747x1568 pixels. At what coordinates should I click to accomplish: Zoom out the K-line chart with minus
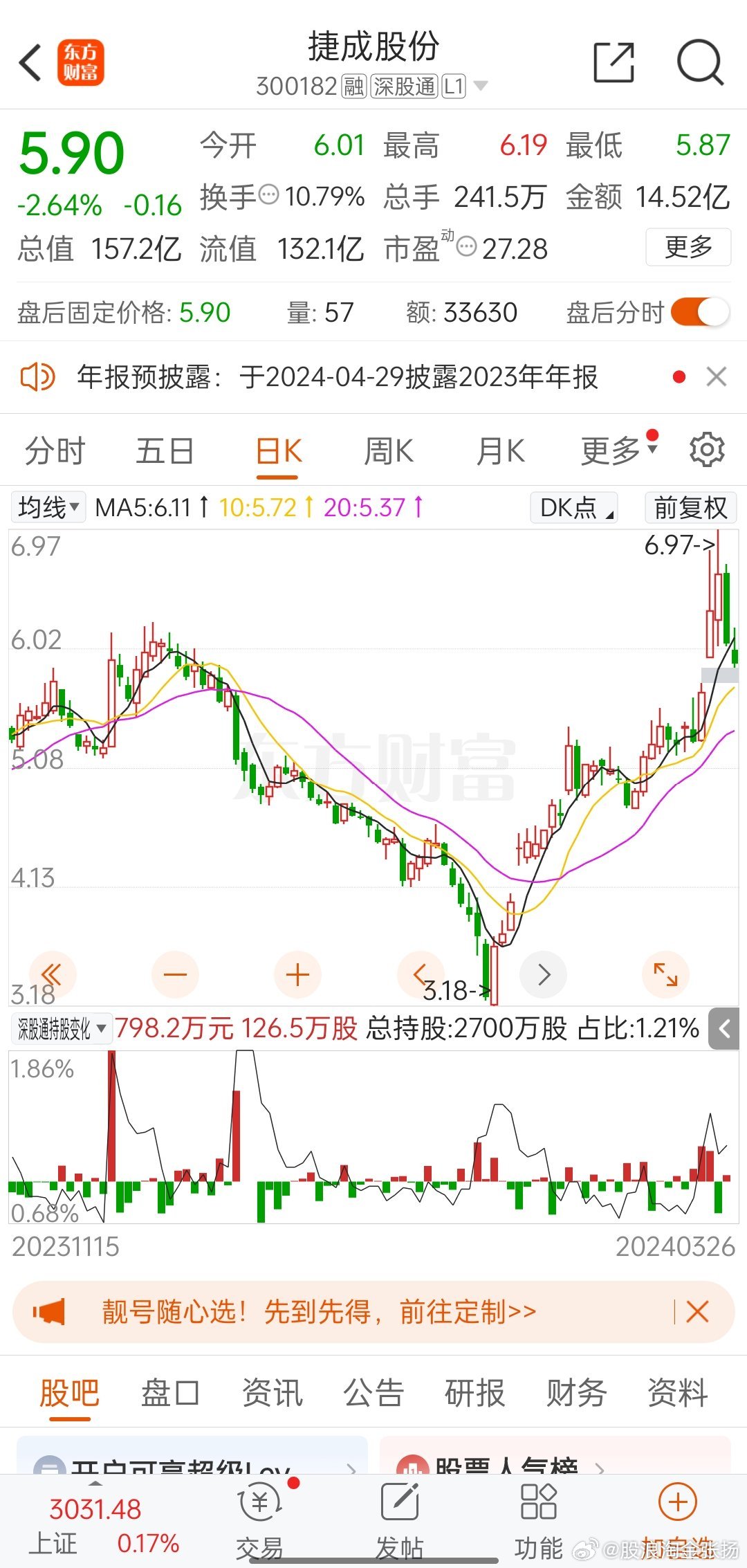tap(175, 974)
